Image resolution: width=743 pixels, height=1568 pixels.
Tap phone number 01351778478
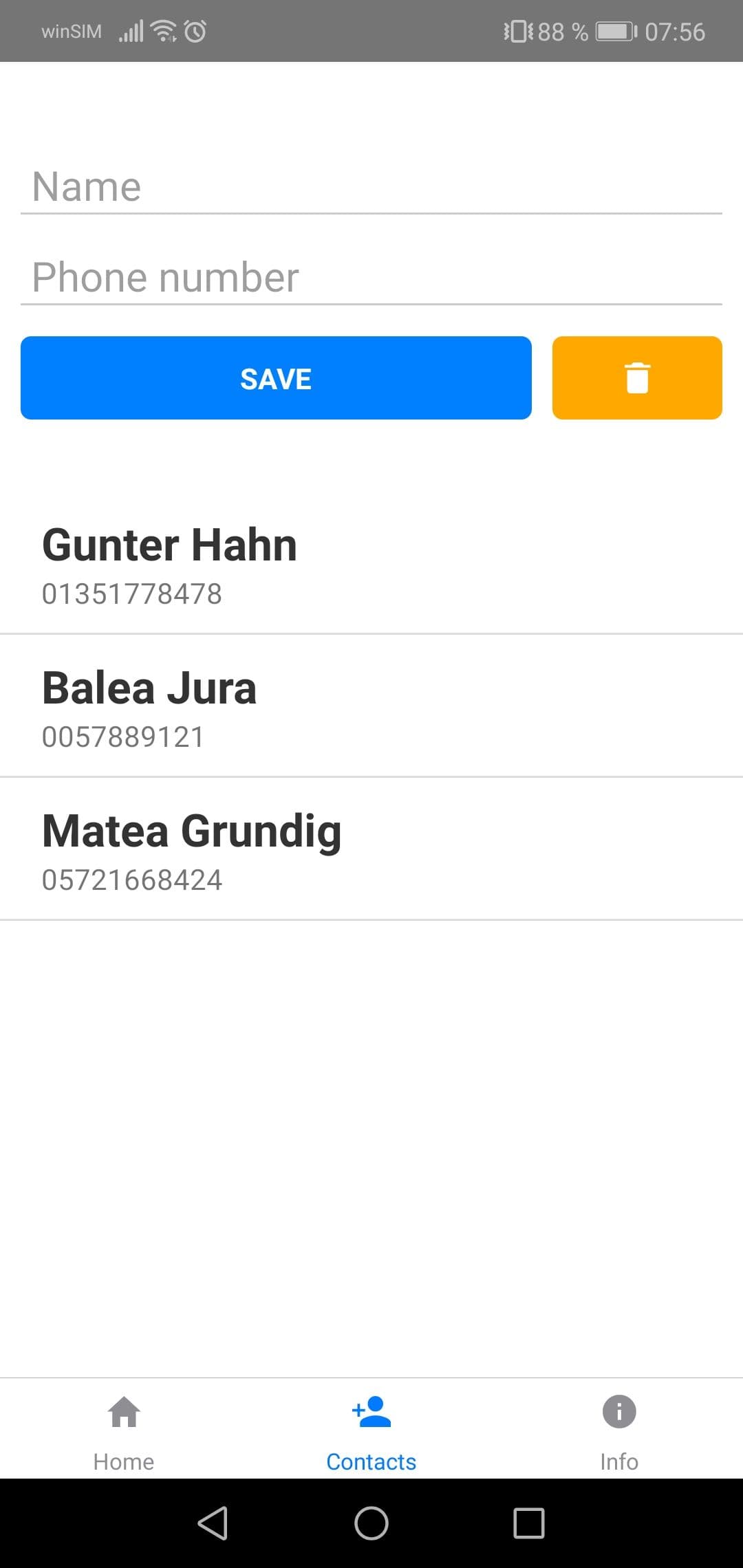tap(131, 593)
